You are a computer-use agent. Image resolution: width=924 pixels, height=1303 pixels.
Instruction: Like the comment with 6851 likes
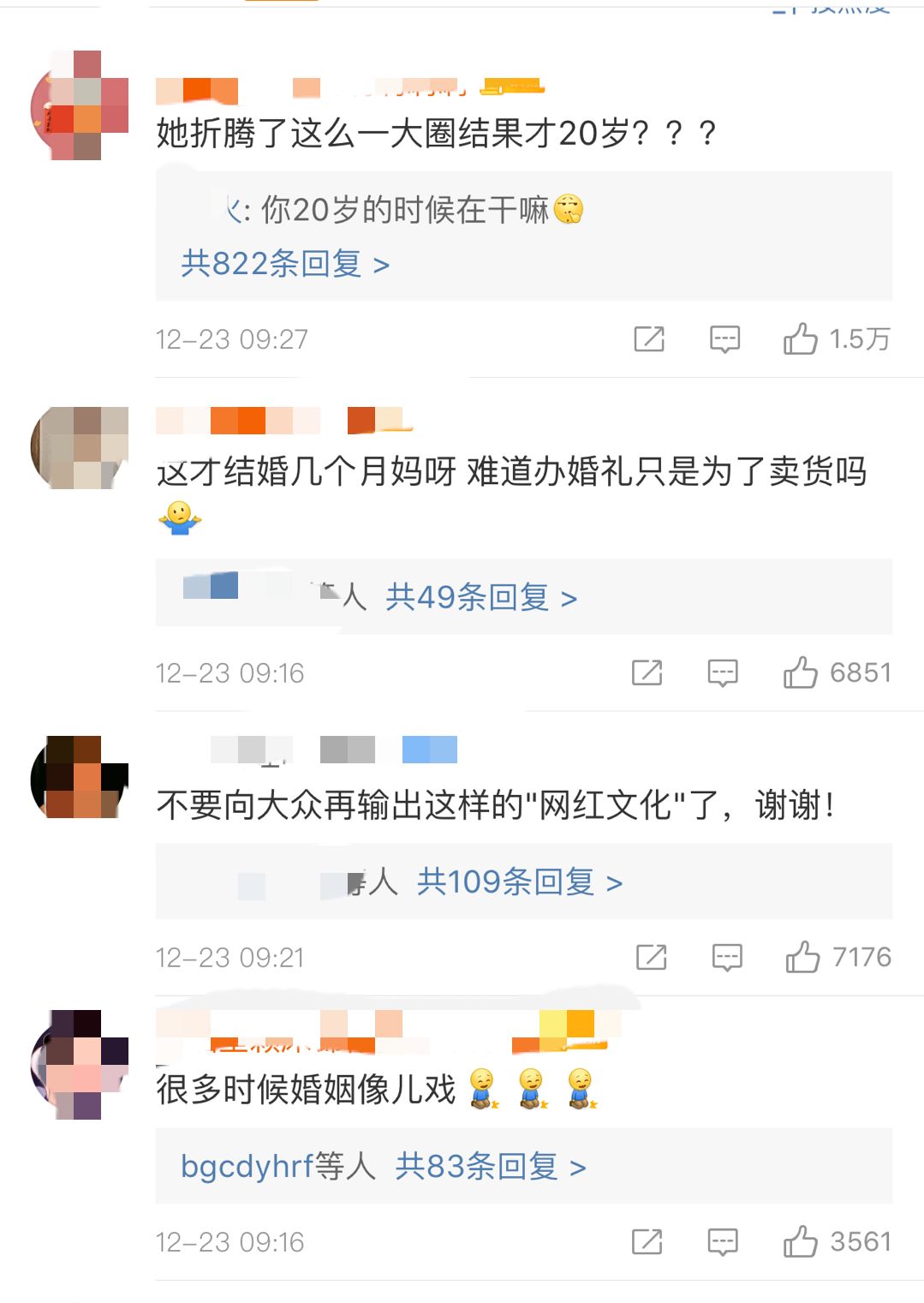pos(801,673)
